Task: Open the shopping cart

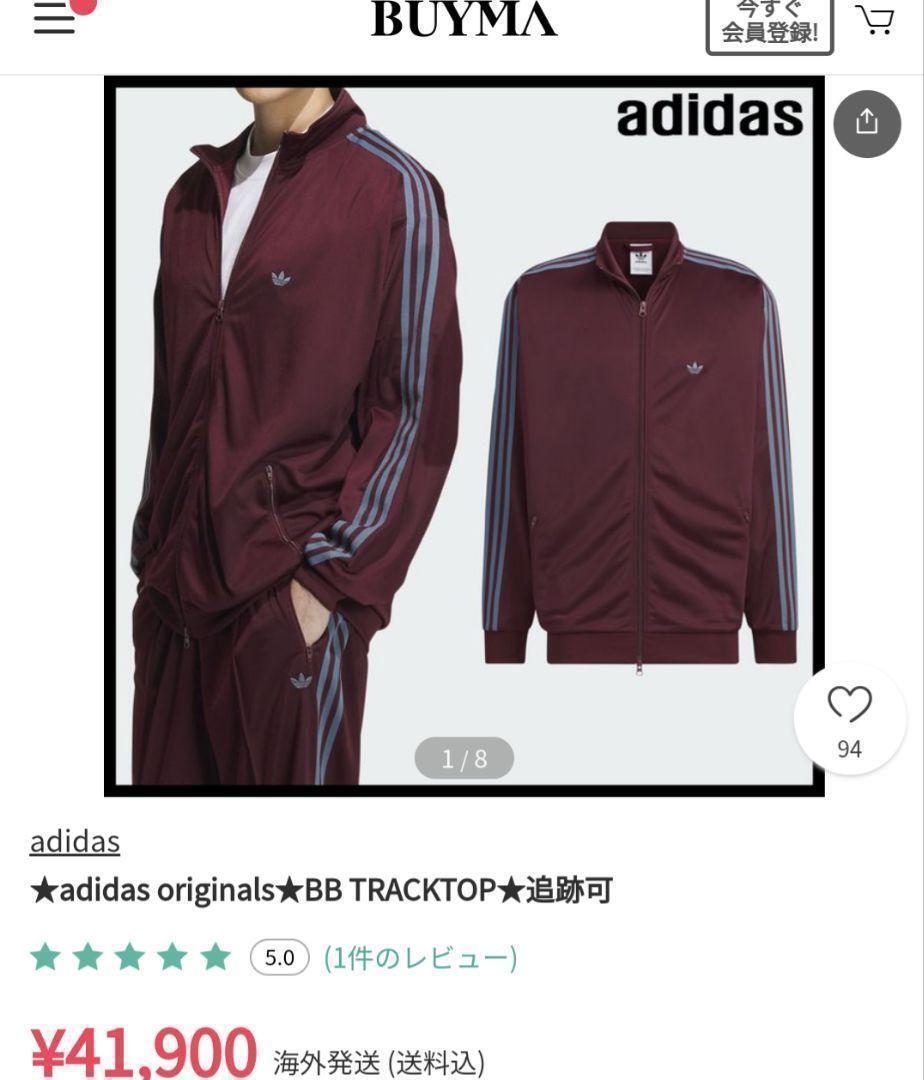Action: tap(875, 20)
